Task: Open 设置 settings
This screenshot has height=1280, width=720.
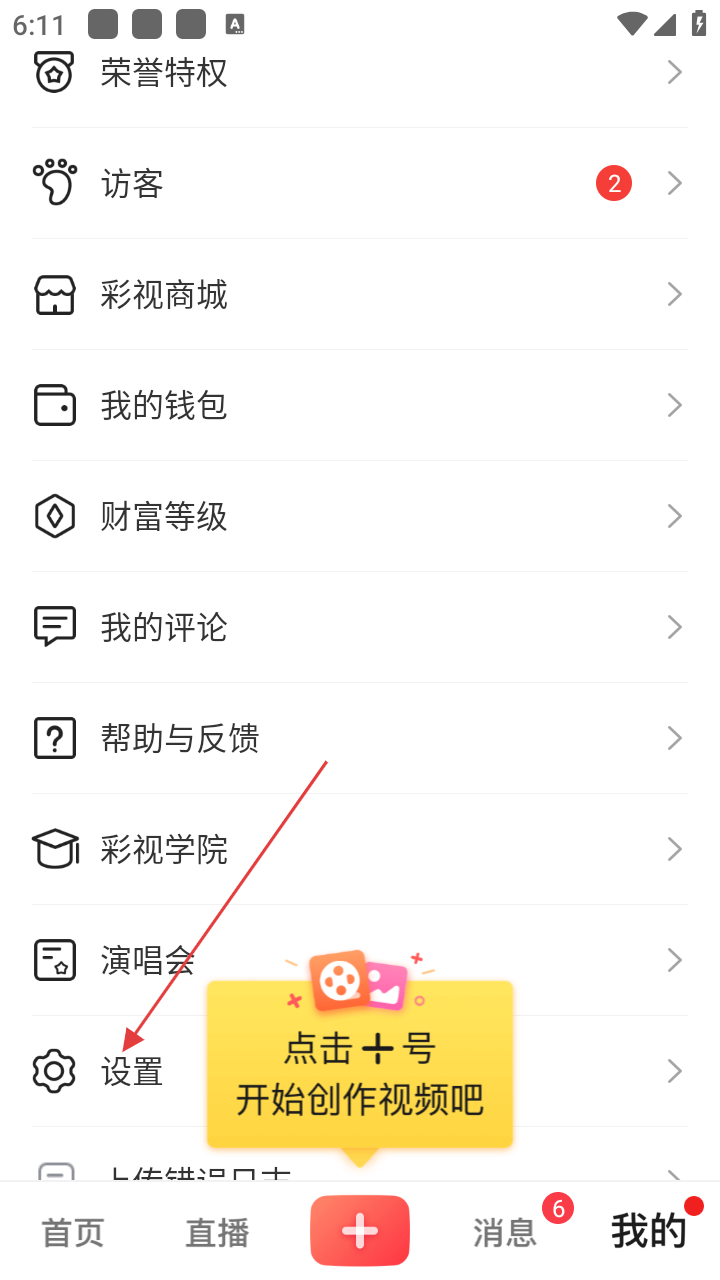Action: (x=132, y=1072)
